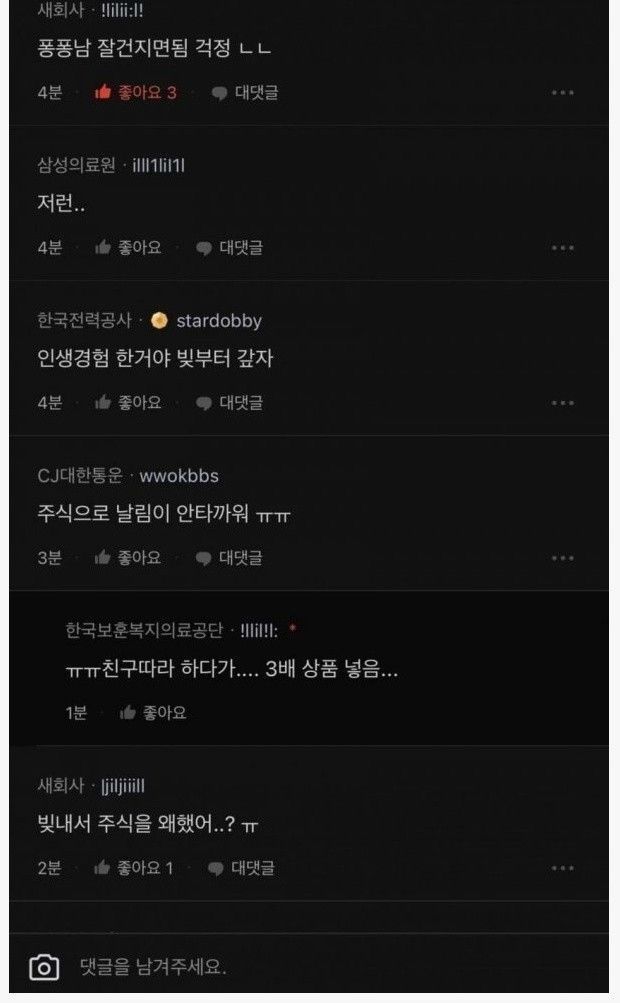This screenshot has height=1003, width=620.
Task: Reply to the '퐁퐁남 잘건지면됨' comment
Action: [245, 93]
